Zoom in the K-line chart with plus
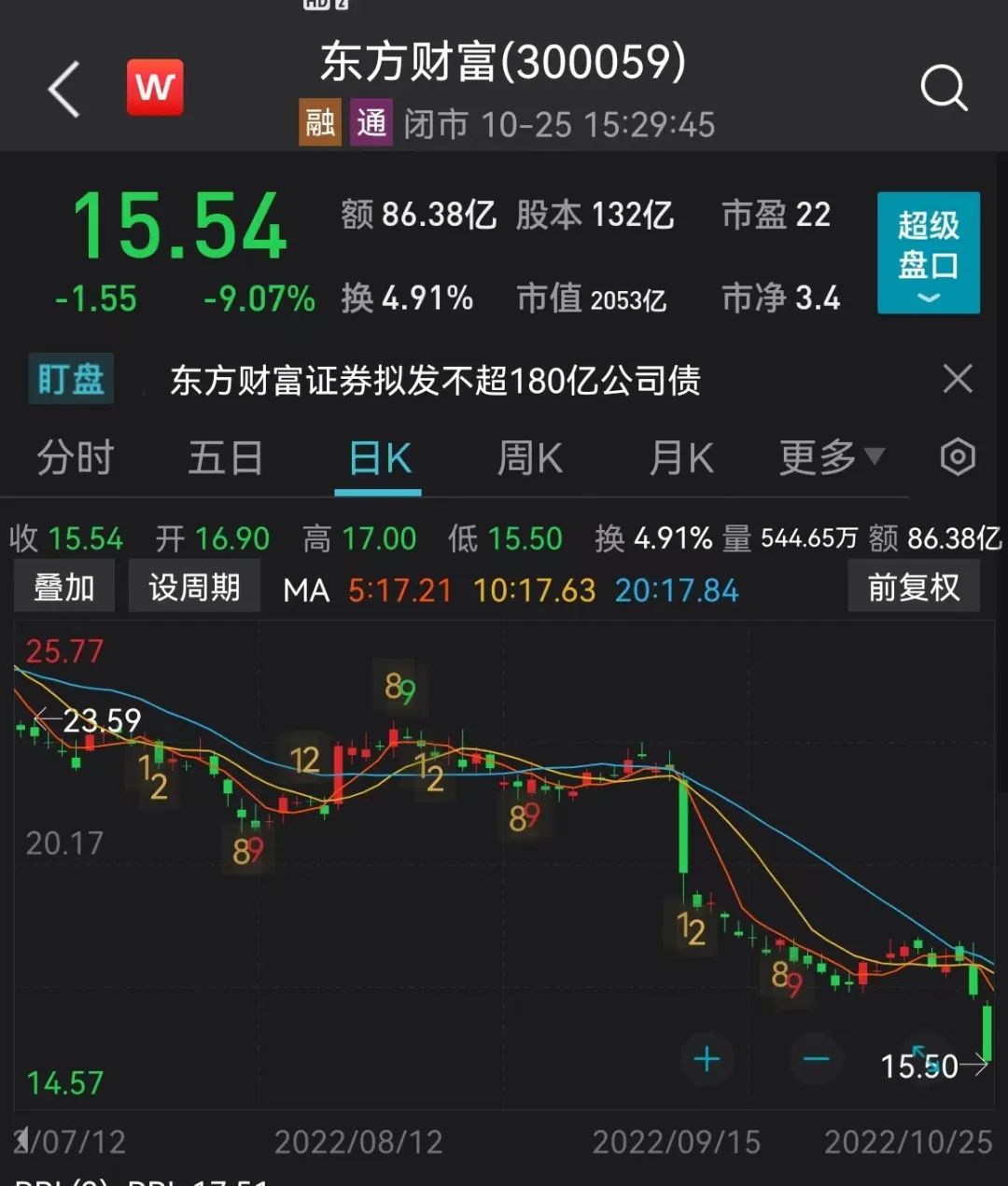The height and width of the screenshot is (1186, 1008). pos(707,1059)
